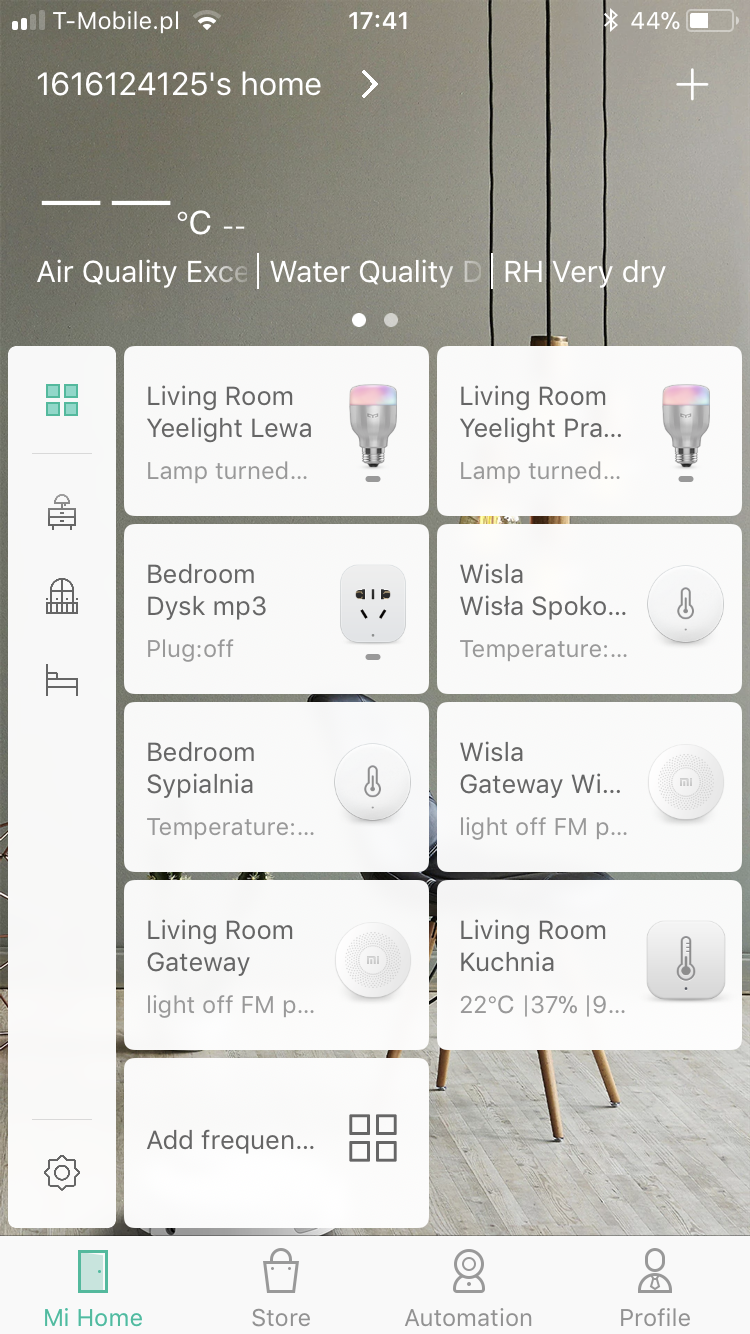Switch to the Store tab
This screenshot has height=1334, width=750.
(x=281, y=1288)
